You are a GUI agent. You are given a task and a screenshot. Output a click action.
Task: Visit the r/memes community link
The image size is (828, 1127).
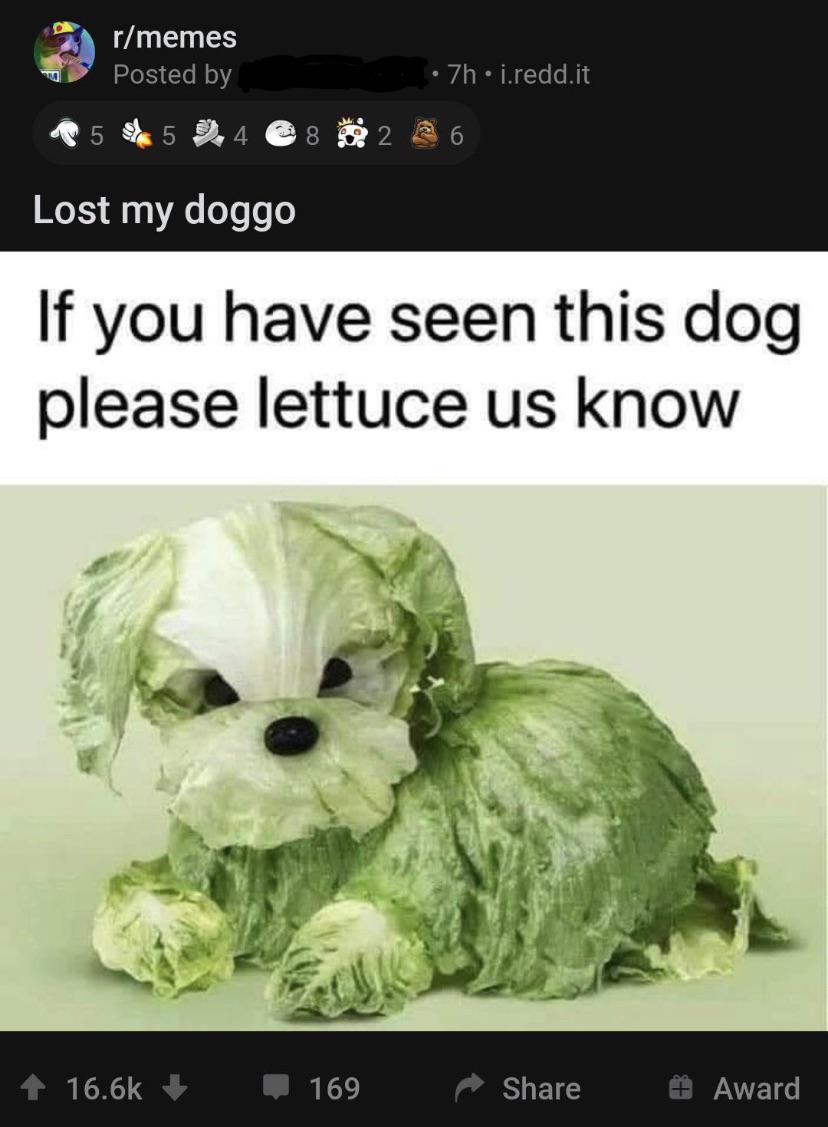(x=174, y=37)
